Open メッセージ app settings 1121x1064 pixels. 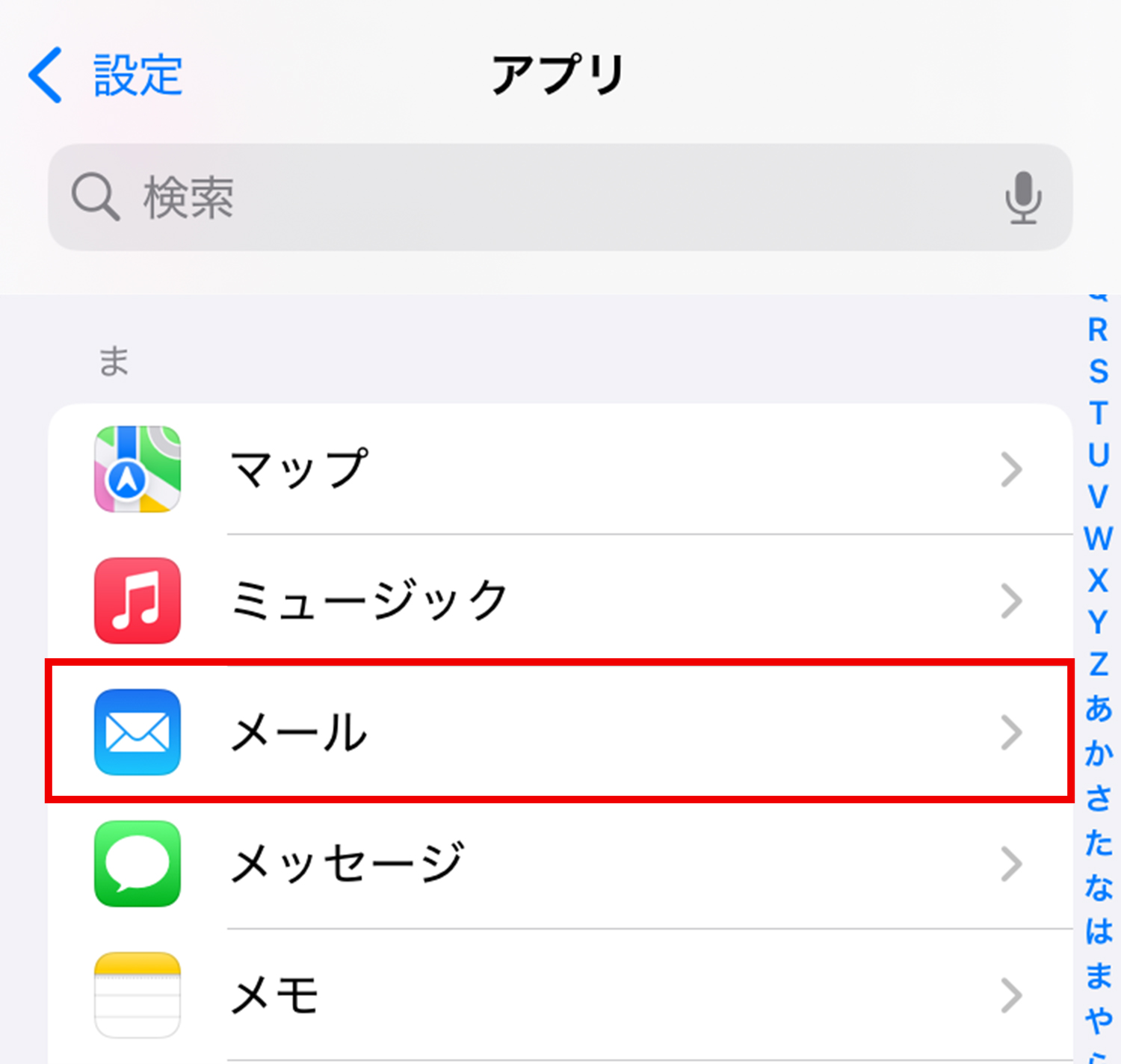coord(560,863)
